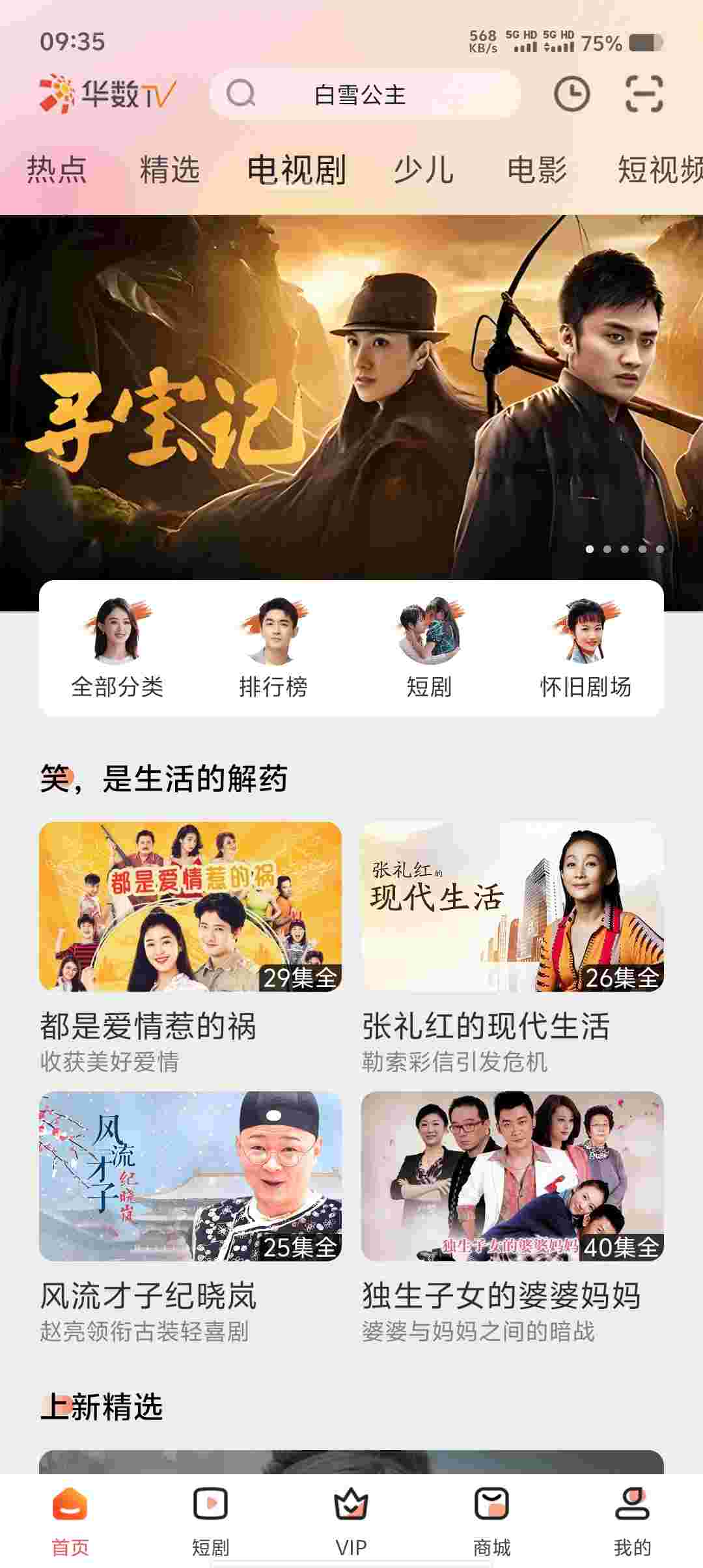
Task: Open 张礼红的现代生活 series card
Action: [x=512, y=906]
